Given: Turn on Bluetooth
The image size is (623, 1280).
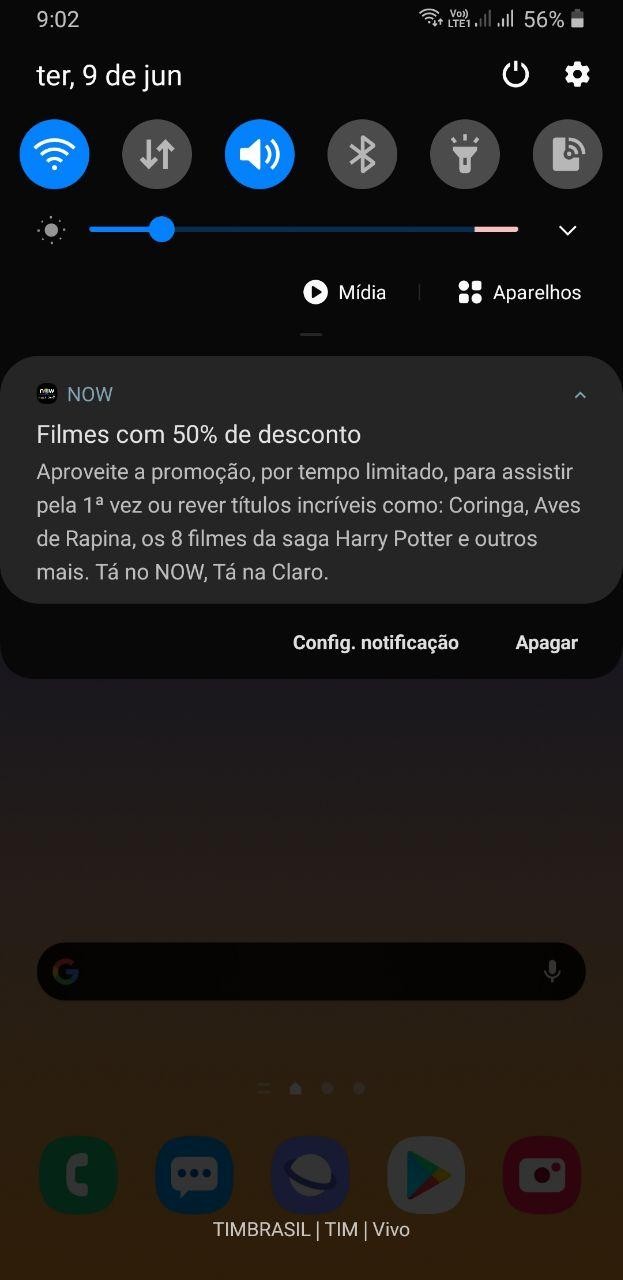Looking at the screenshot, I should point(362,154).
